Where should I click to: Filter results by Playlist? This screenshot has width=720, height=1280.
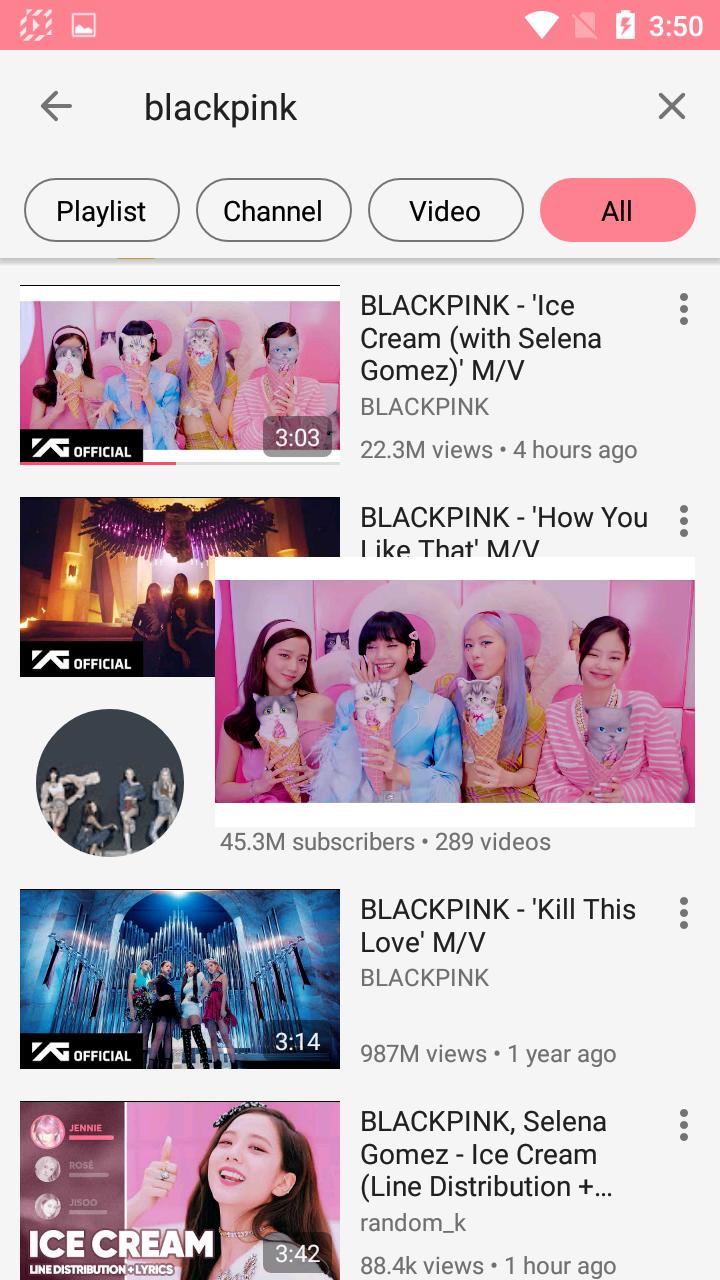pyautogui.click(x=101, y=211)
